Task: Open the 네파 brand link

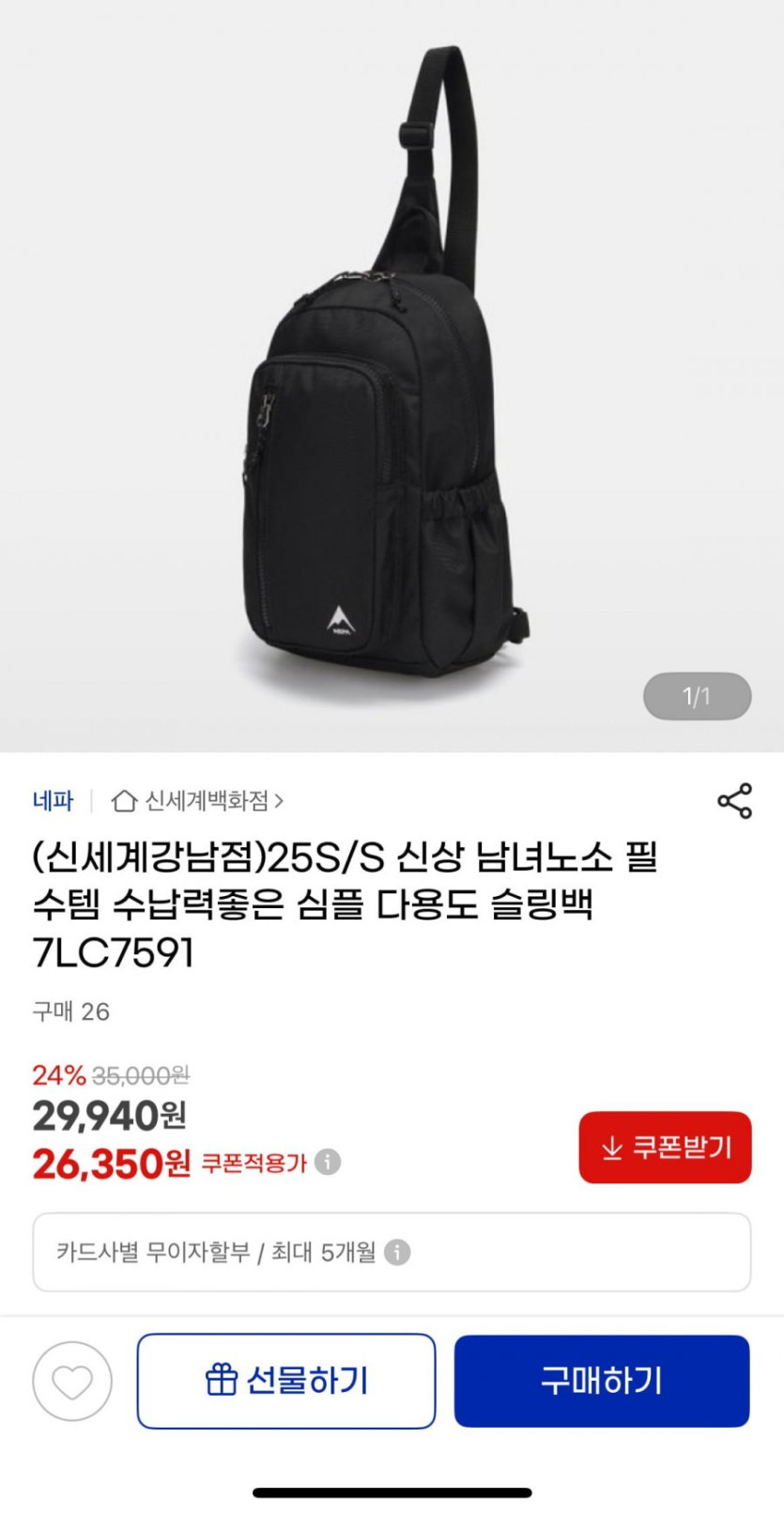Action: click(x=53, y=801)
